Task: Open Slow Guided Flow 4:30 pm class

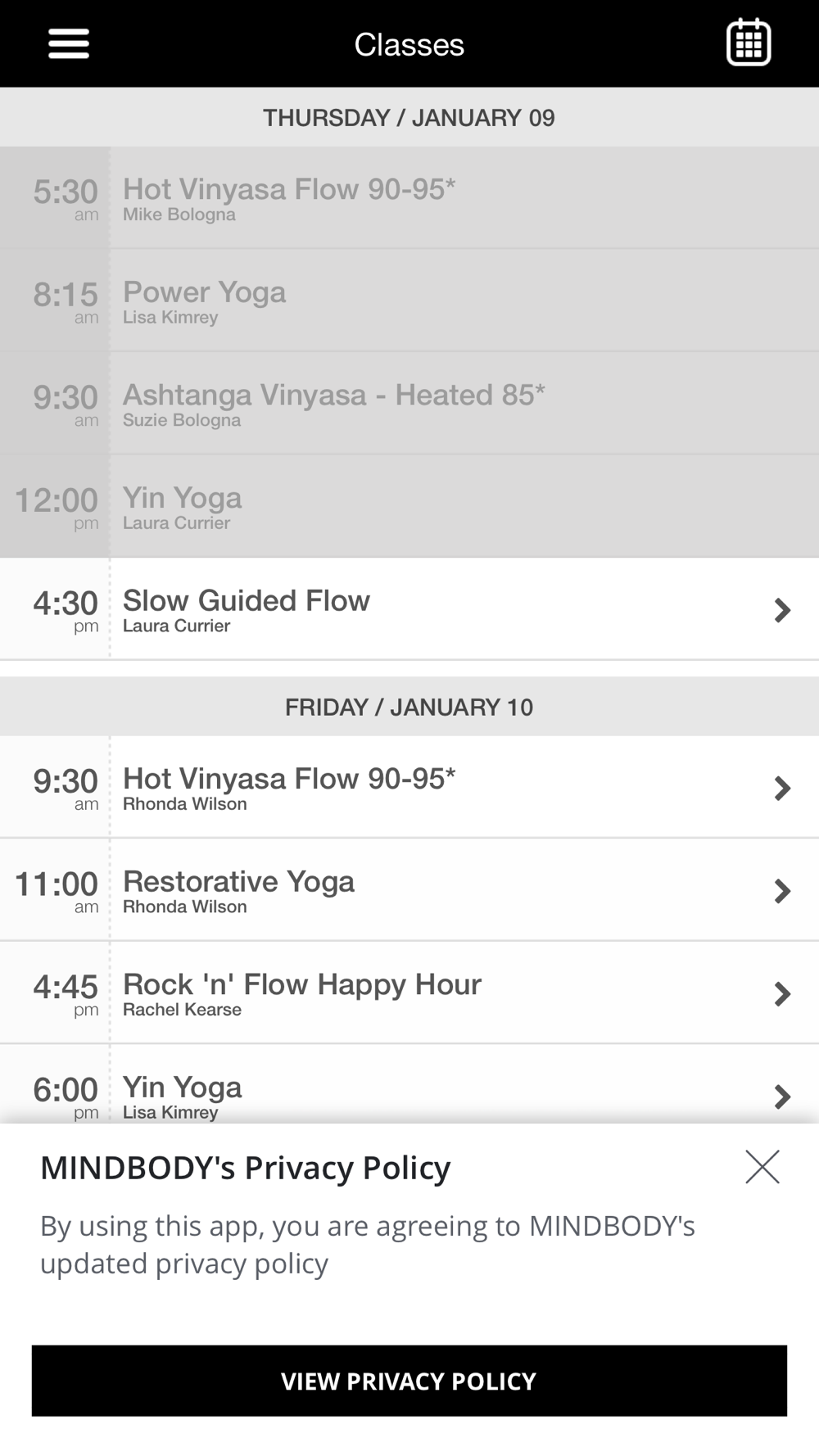Action: click(x=409, y=609)
